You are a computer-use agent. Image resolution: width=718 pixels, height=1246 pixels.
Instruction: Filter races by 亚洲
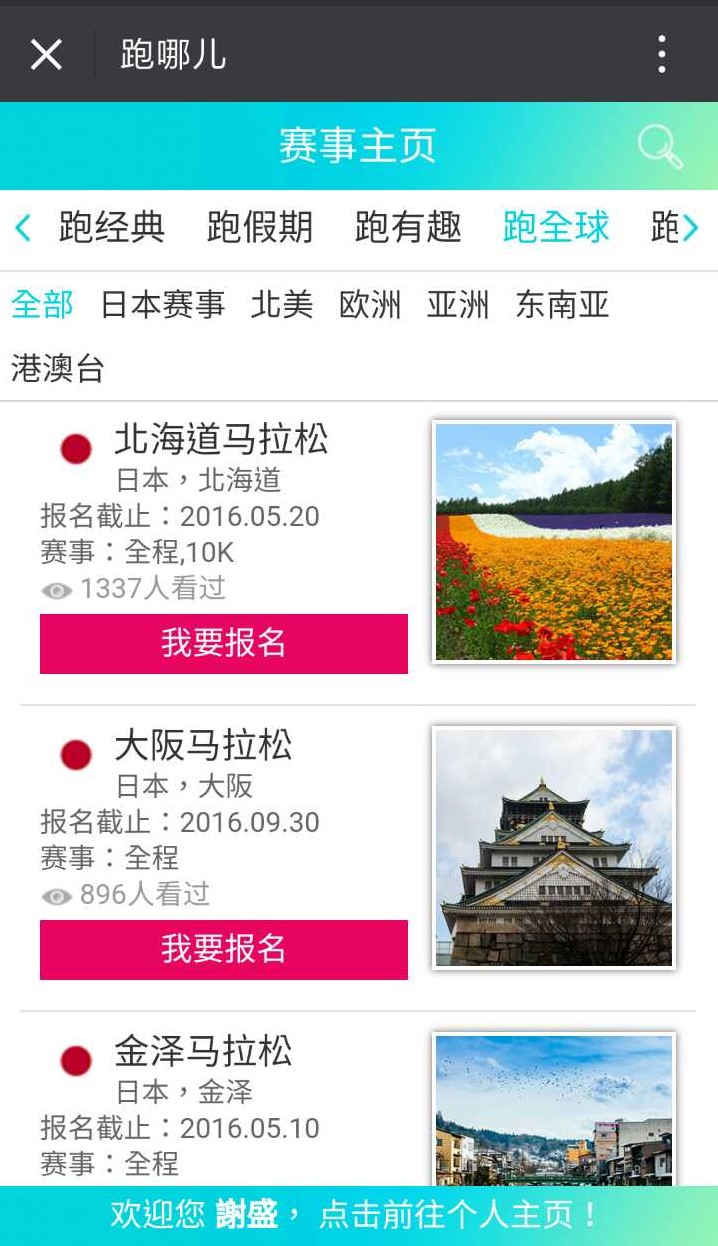pos(458,304)
